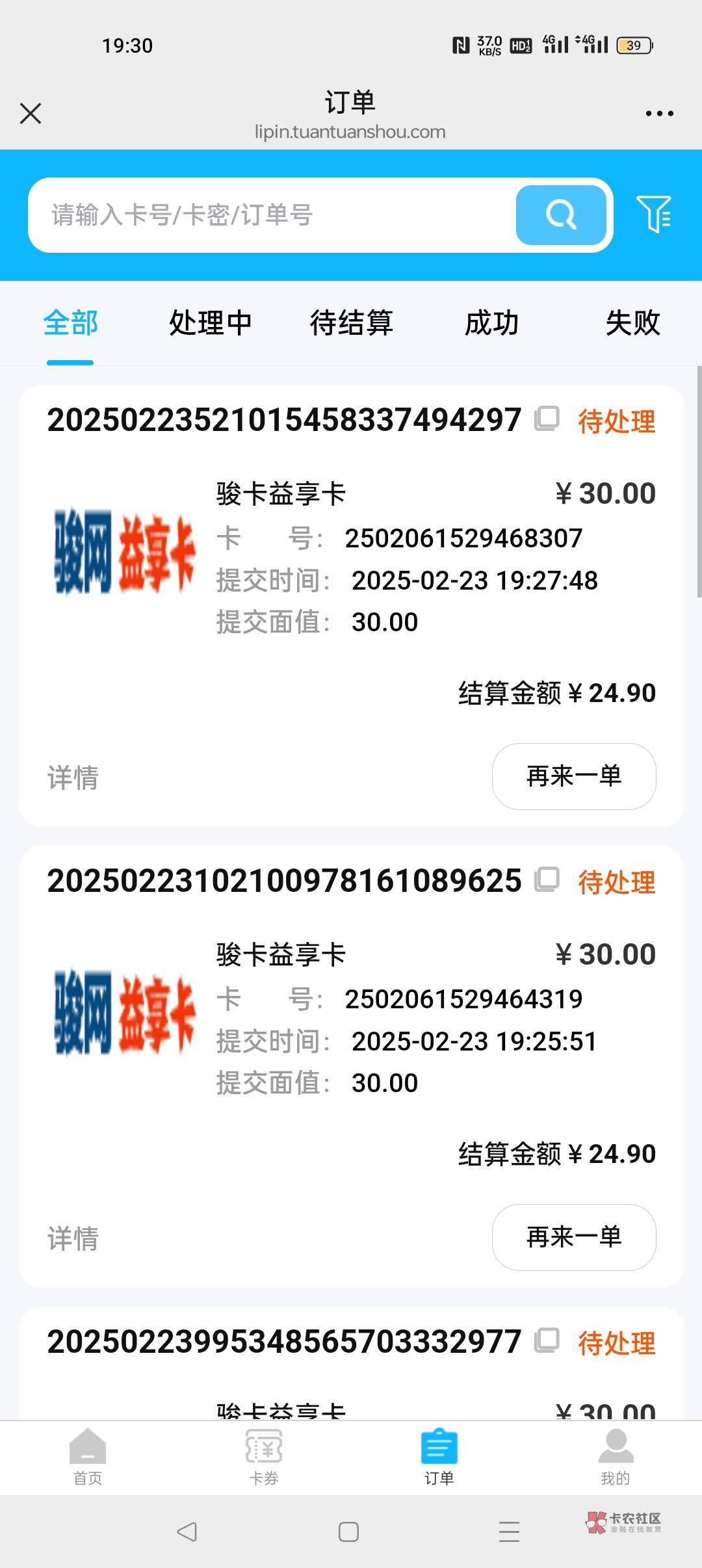Screen dimensions: 702x1568
Task: Tap the blue search magnifier button
Action: 561,215
